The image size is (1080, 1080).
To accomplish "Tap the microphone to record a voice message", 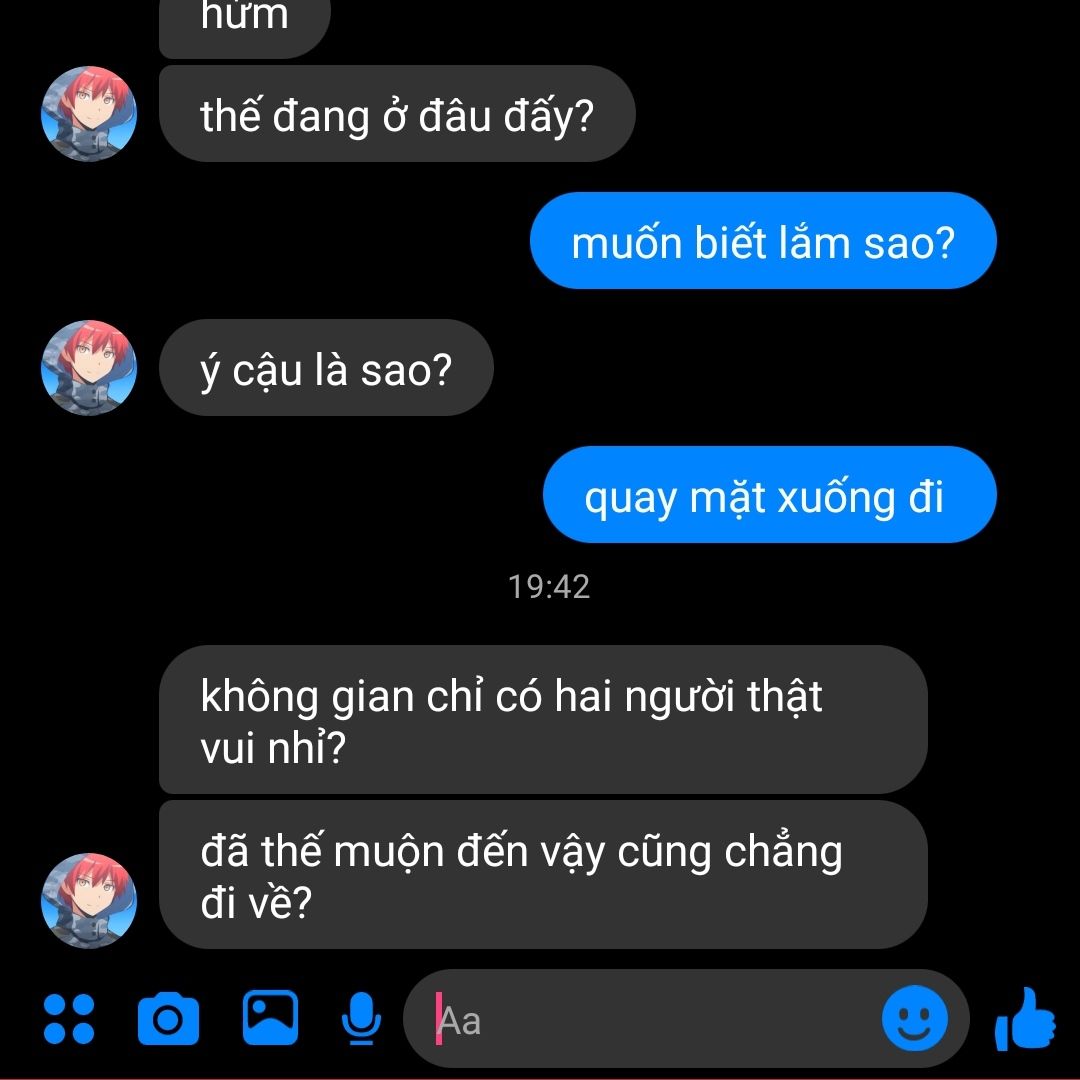I will [x=361, y=1019].
